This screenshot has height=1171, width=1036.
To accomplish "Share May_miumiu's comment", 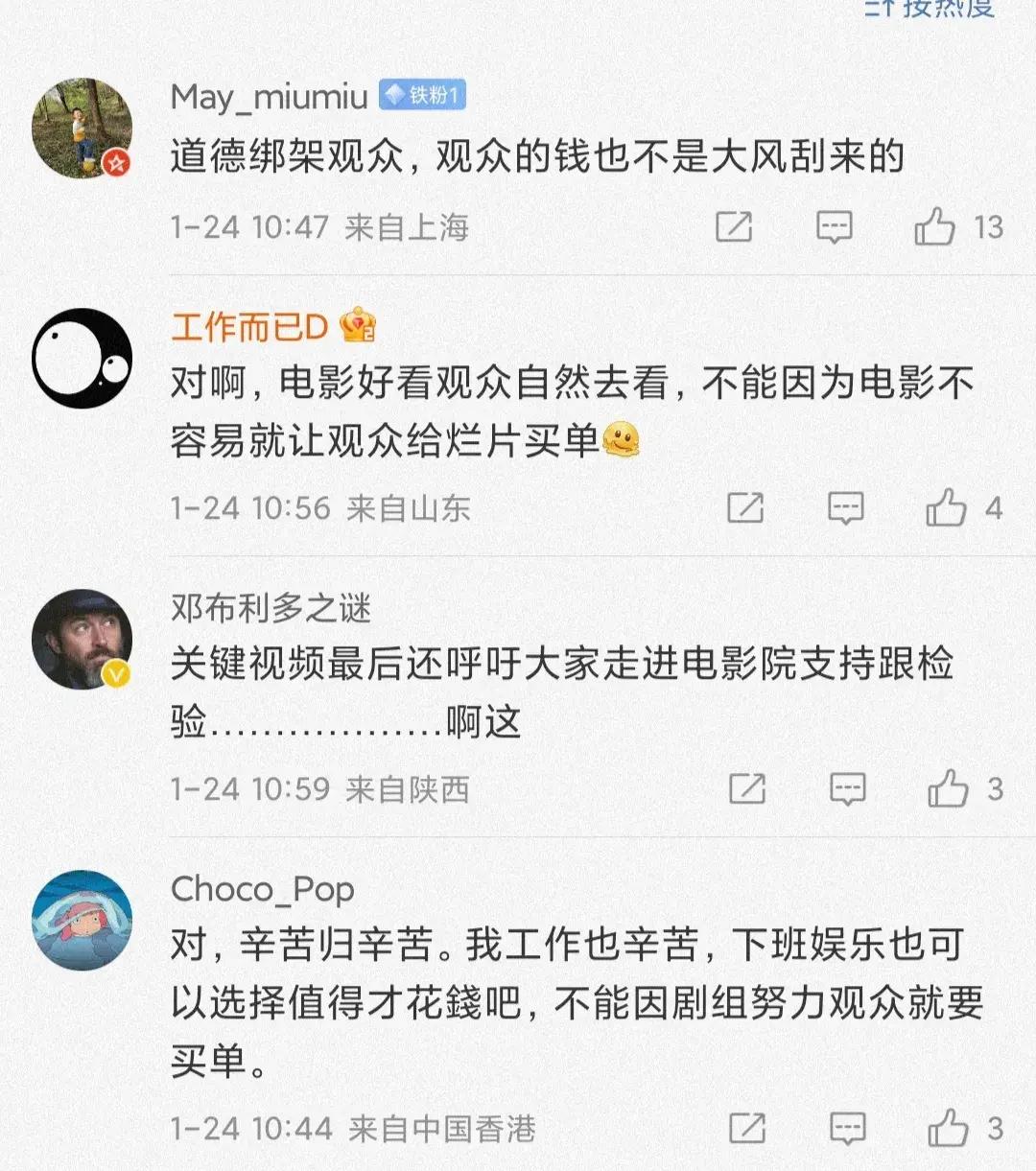I will [734, 227].
